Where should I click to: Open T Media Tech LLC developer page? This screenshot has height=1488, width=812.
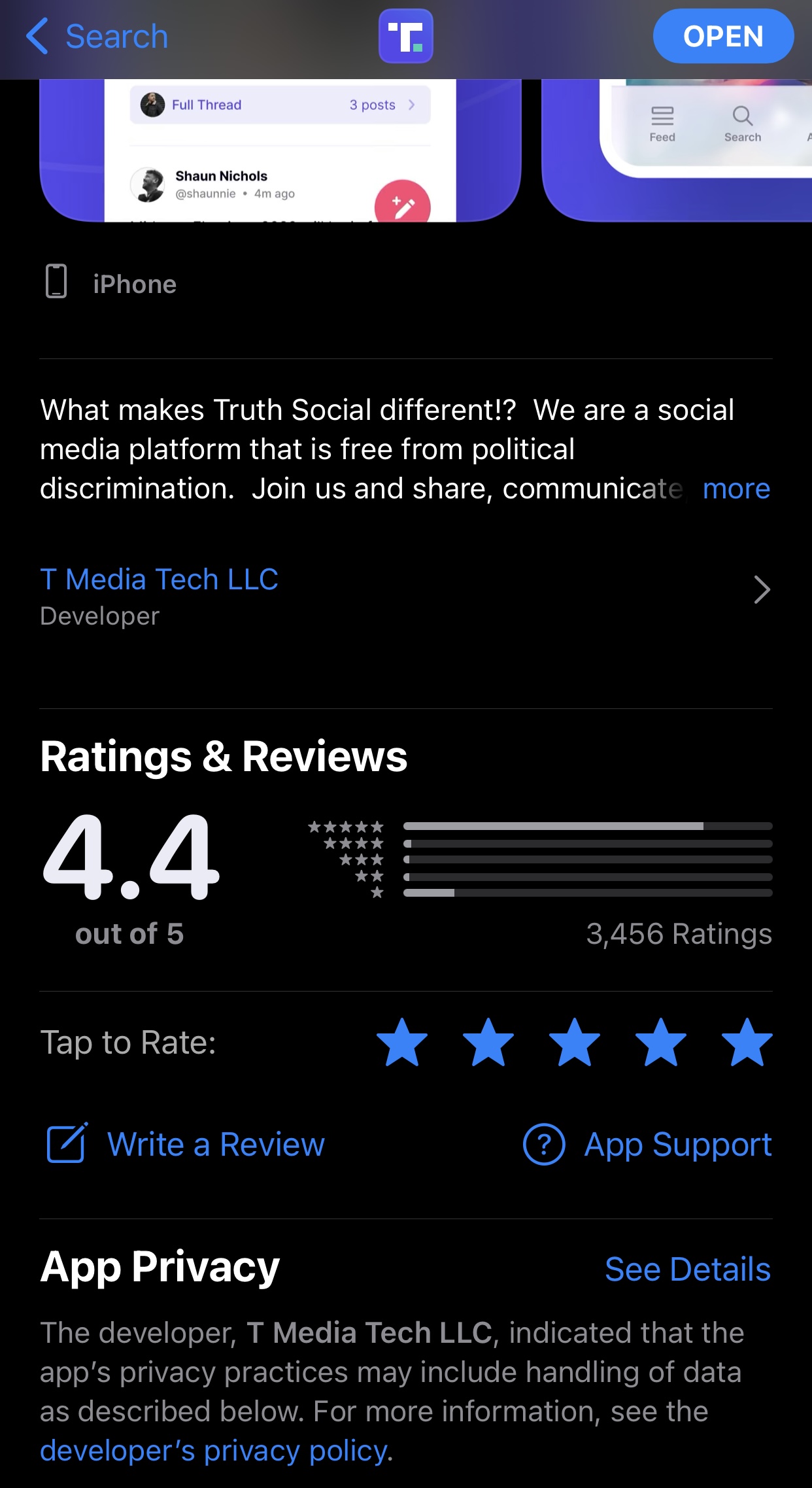405,597
